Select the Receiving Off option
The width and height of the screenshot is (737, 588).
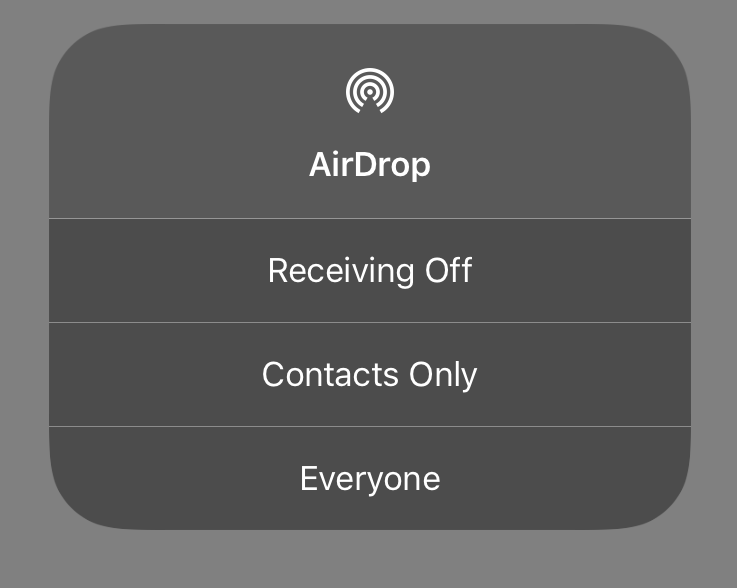369,271
